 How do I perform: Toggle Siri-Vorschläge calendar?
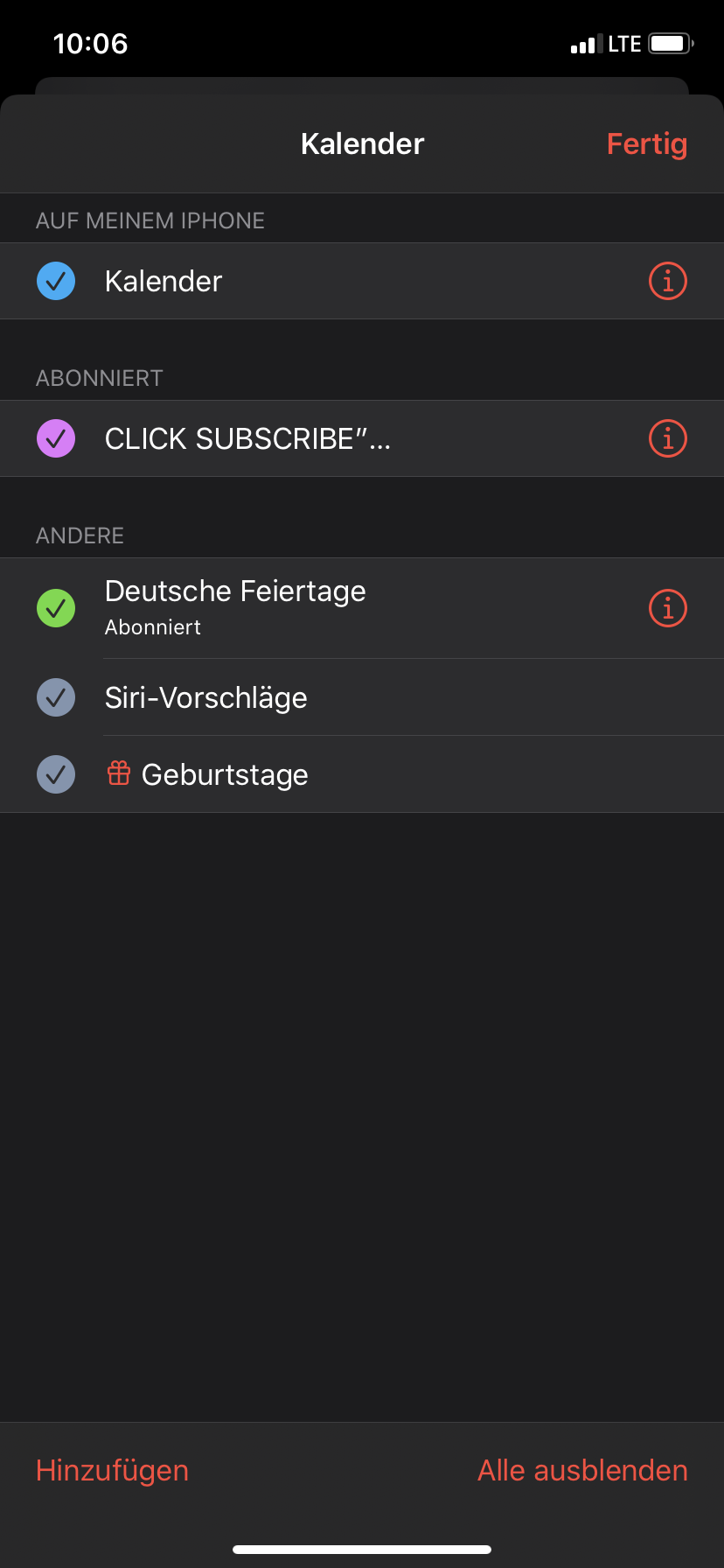tap(56, 697)
